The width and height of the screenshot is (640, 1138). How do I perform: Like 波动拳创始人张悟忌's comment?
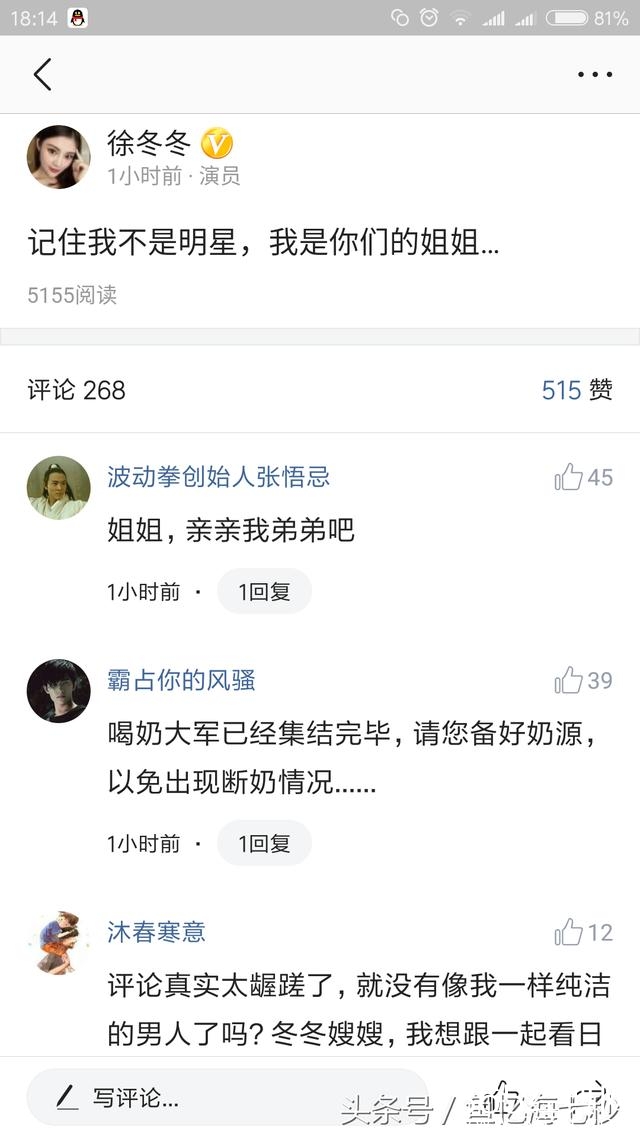[x=583, y=477]
